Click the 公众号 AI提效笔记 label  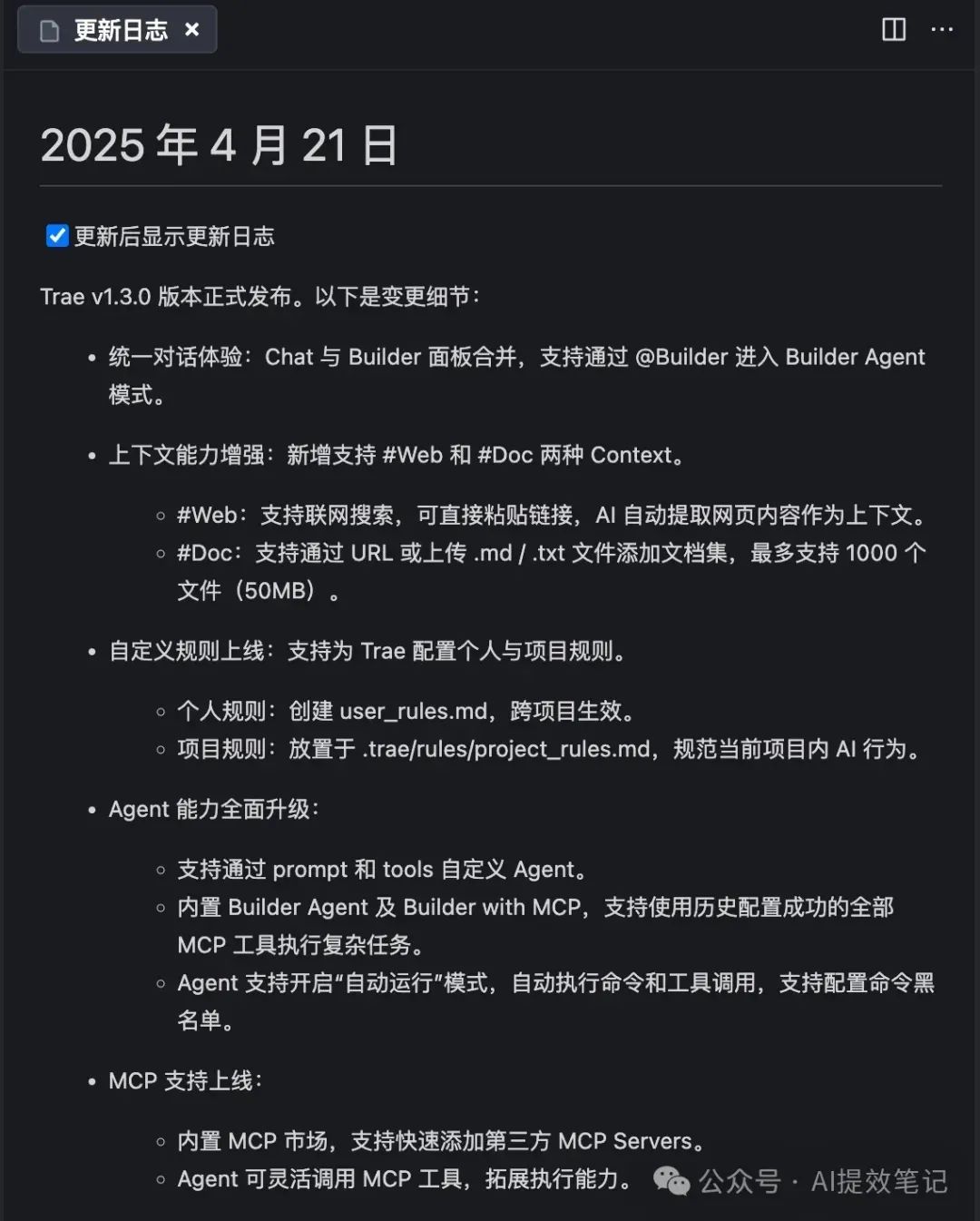(817, 1182)
